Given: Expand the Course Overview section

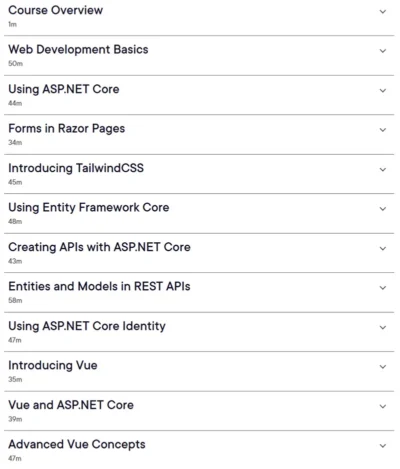Looking at the screenshot, I should coord(199,17).
